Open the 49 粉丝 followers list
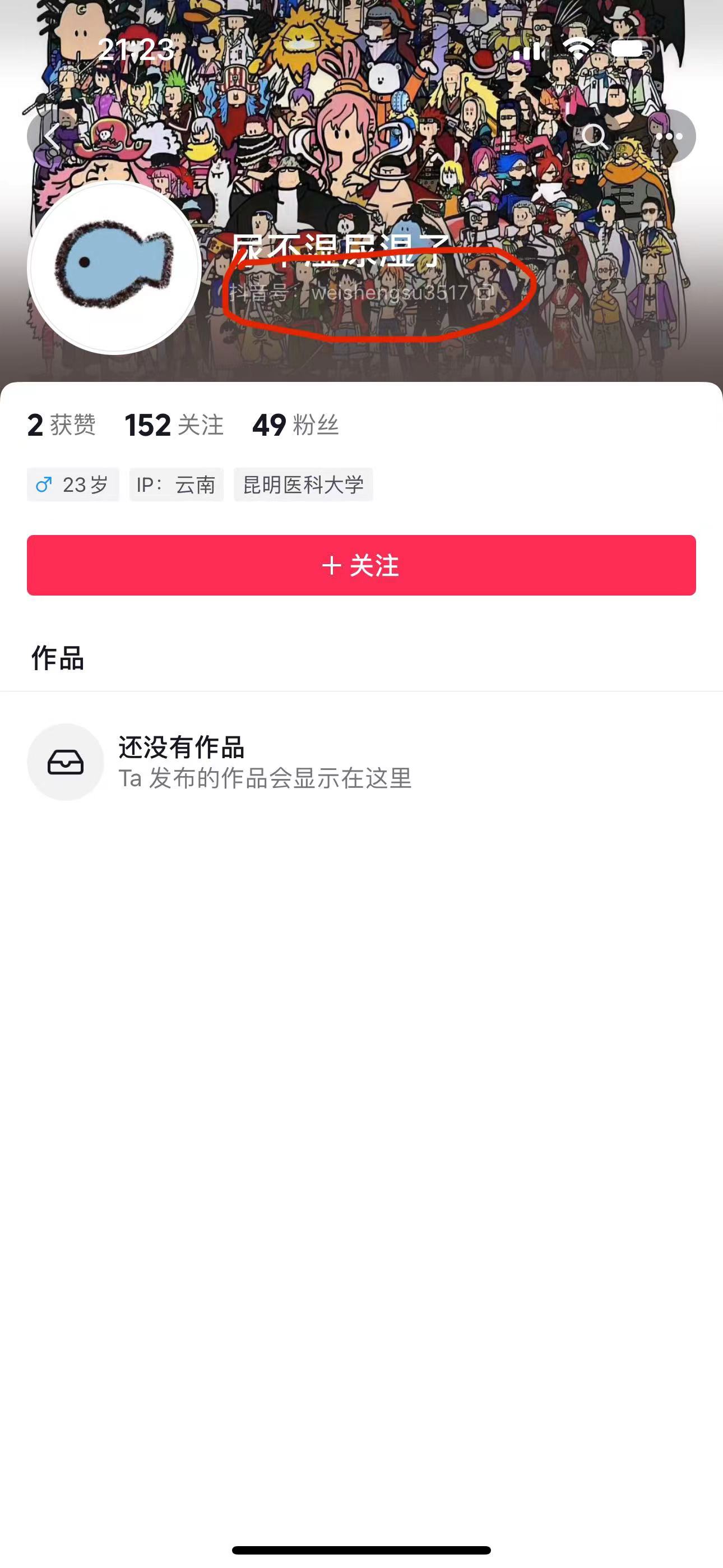 [x=296, y=425]
